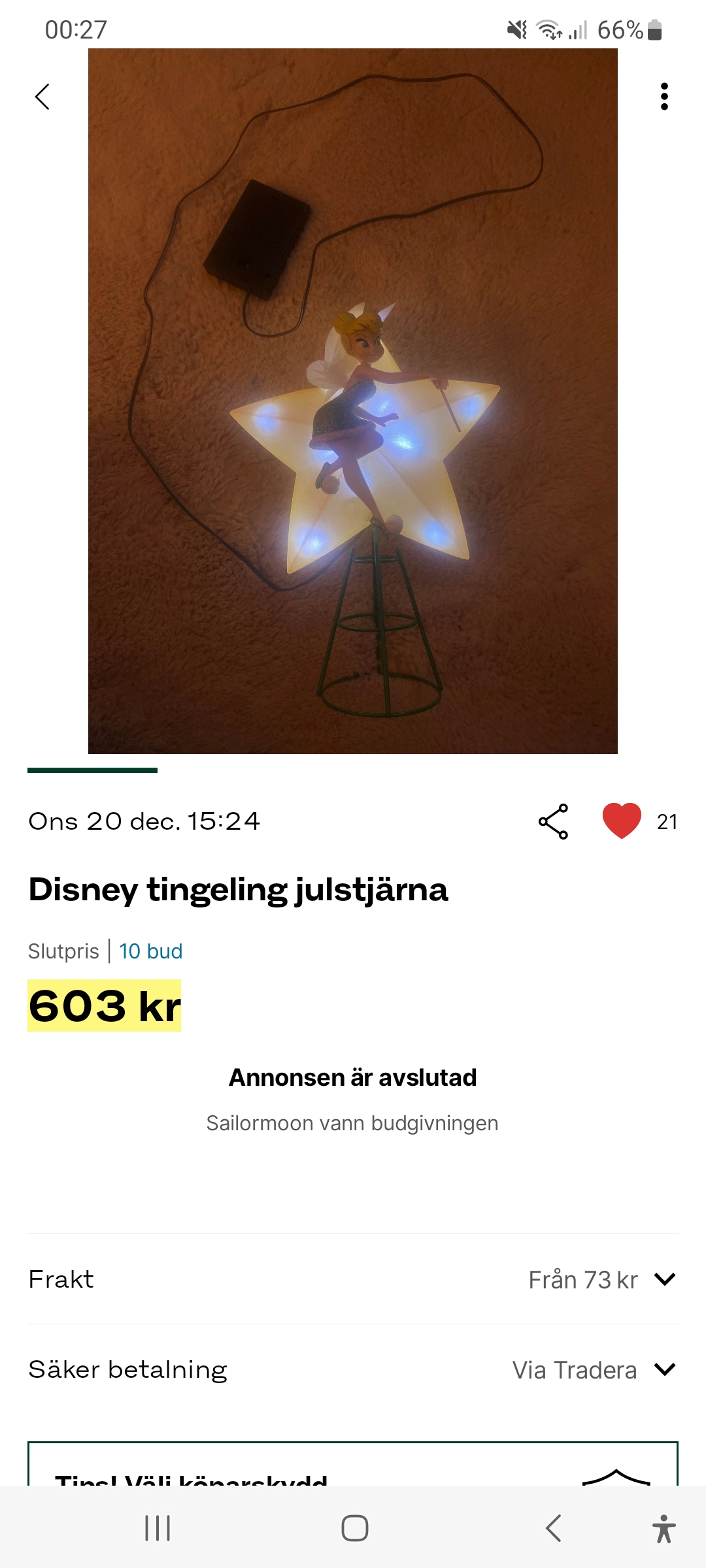Open the Tinkerbell star product photo
This screenshot has width=706, height=1568.
[353, 401]
